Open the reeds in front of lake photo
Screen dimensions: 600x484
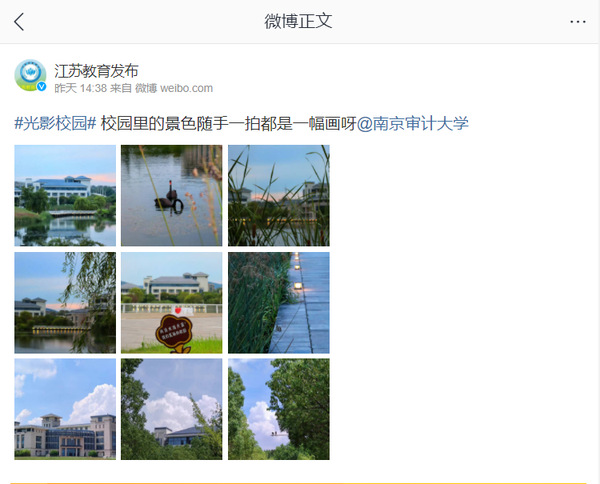(278, 195)
